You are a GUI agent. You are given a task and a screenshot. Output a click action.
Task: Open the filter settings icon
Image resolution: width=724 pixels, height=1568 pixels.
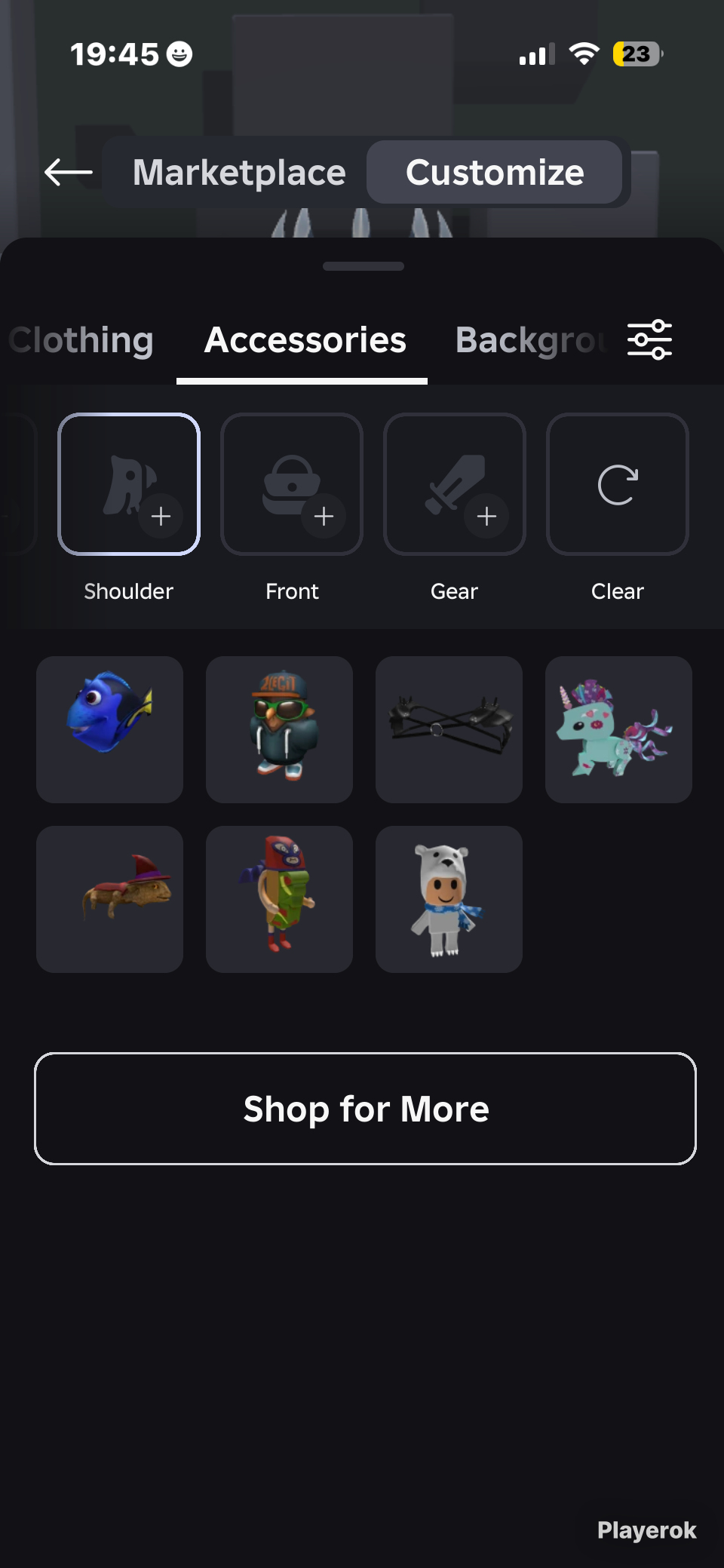[x=649, y=339]
